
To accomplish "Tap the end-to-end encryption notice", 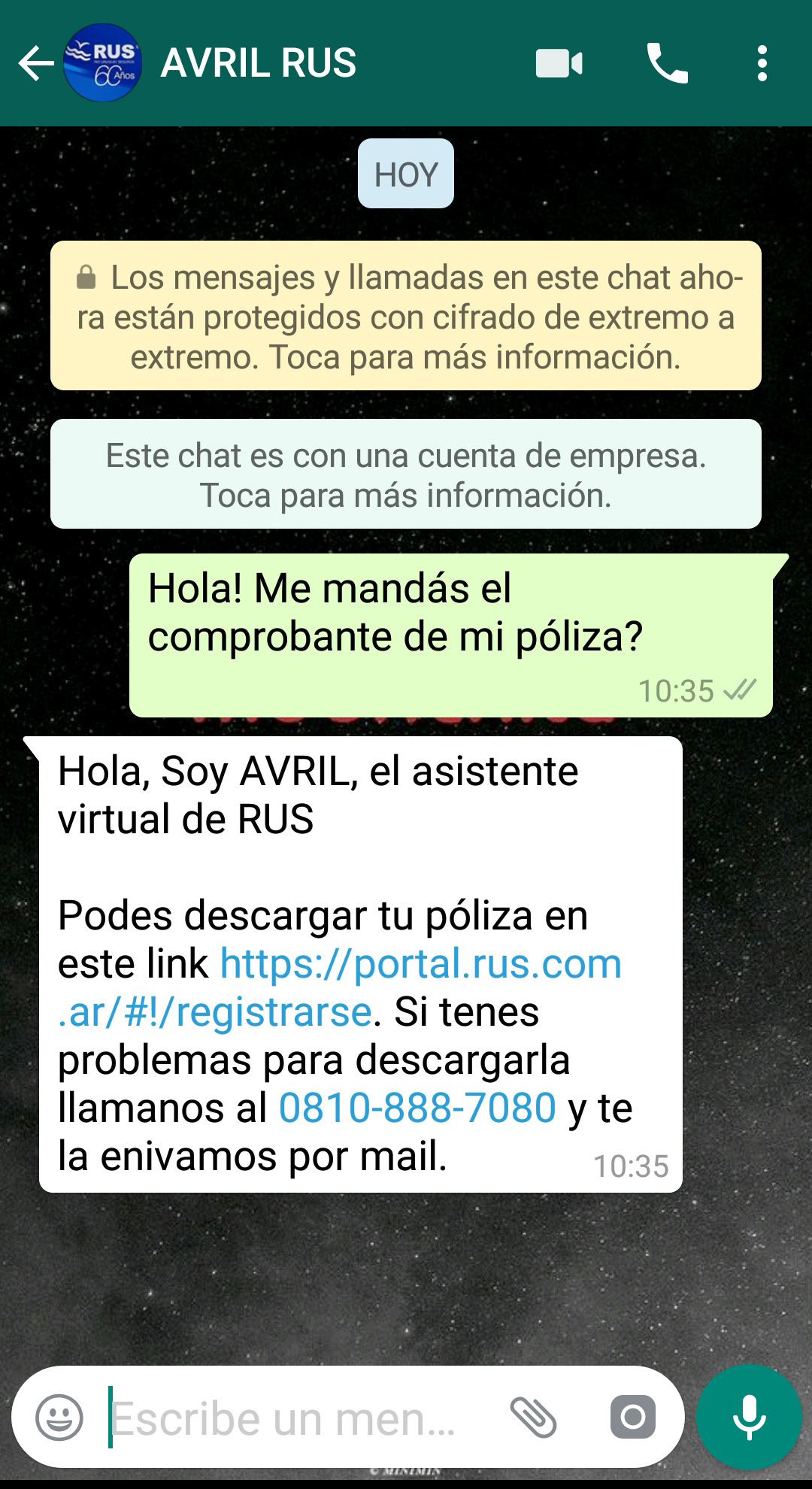I will tap(406, 316).
